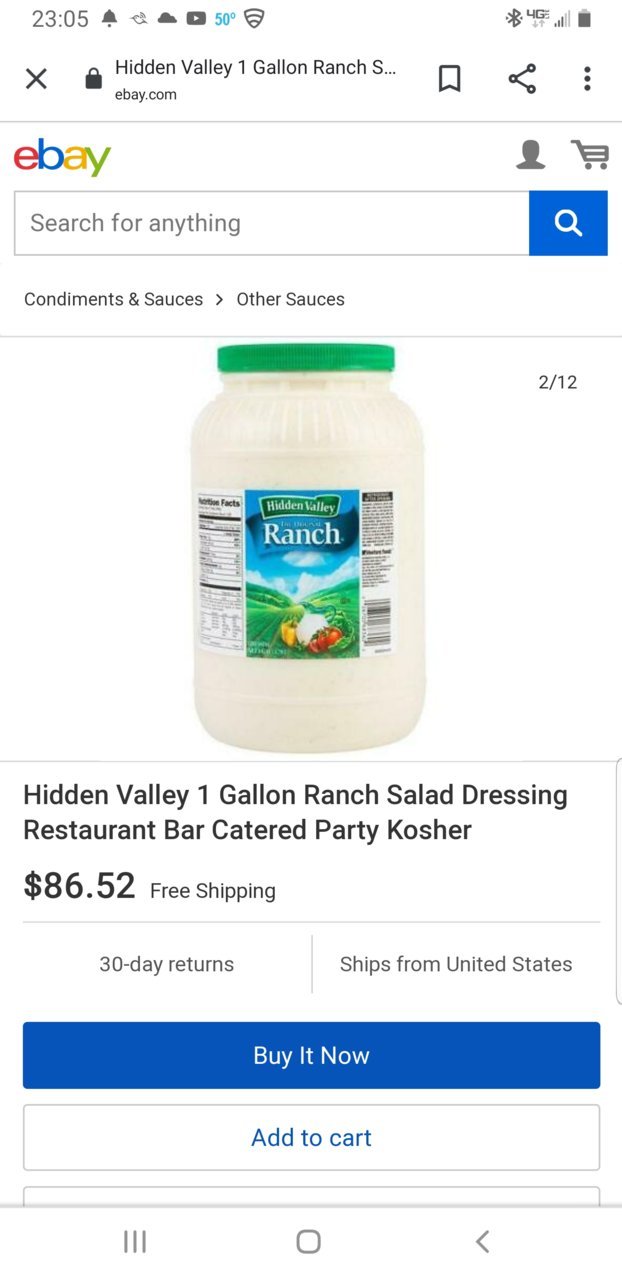Open Other Sauces breadcrumb link
This screenshot has width=622, height=1279.
290,299
